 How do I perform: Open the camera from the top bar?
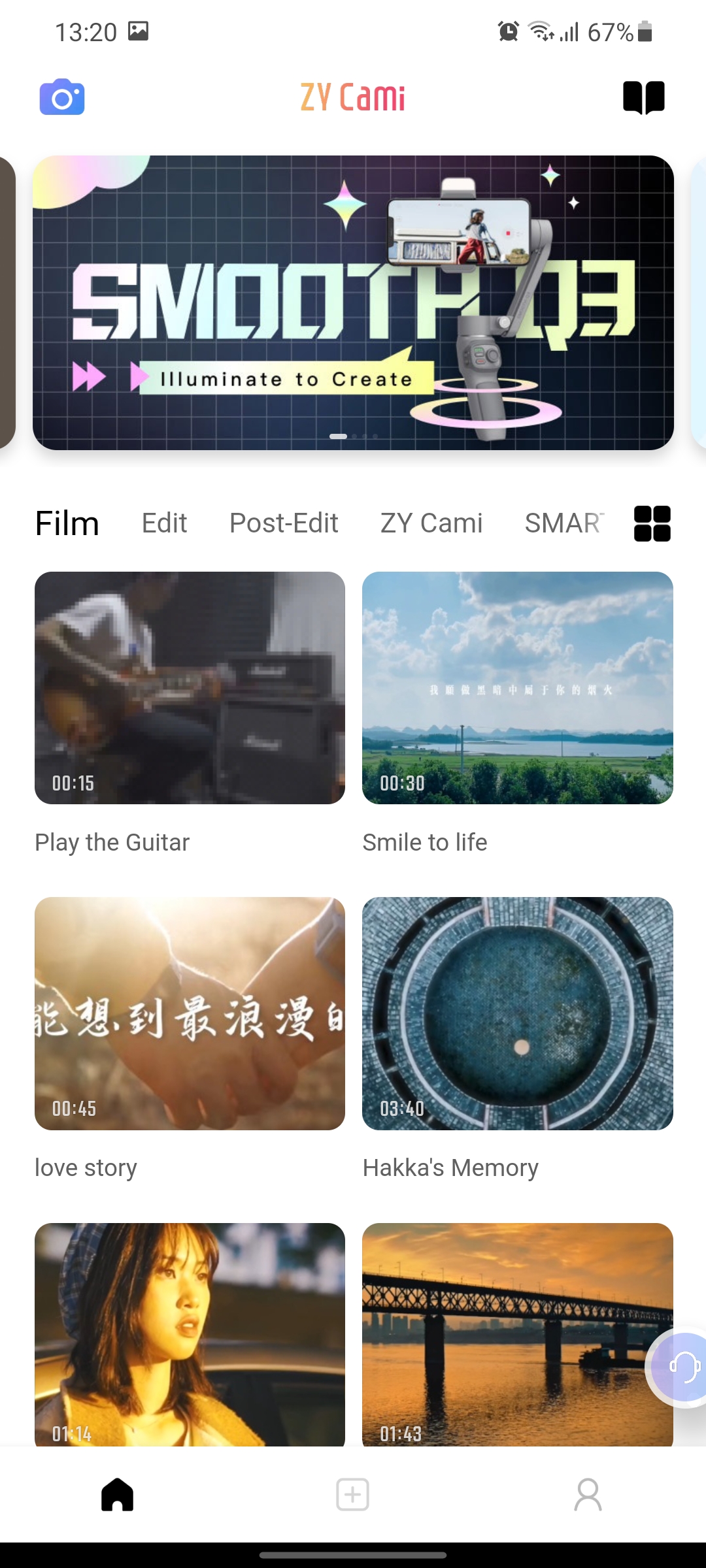[x=62, y=97]
